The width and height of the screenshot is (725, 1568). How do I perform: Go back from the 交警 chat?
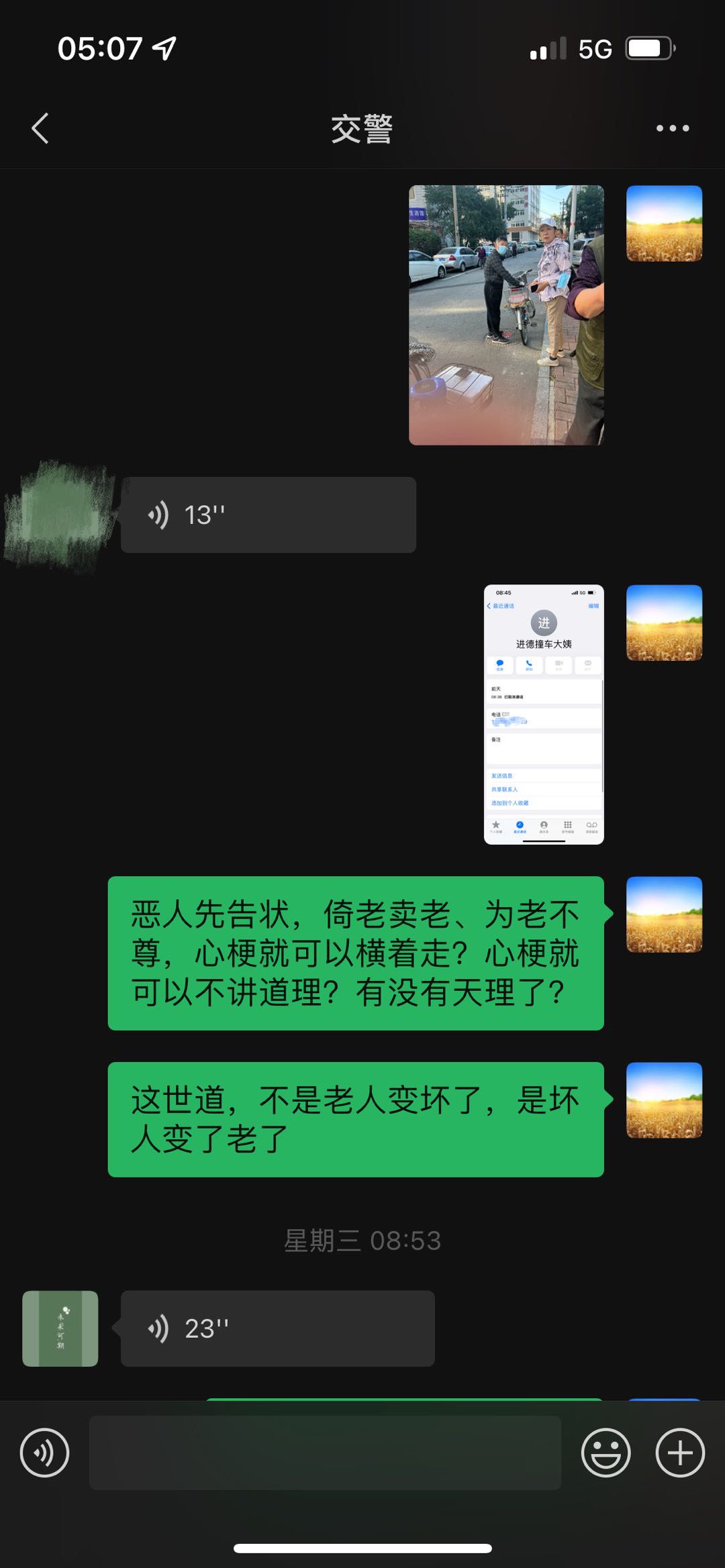pyautogui.click(x=40, y=128)
